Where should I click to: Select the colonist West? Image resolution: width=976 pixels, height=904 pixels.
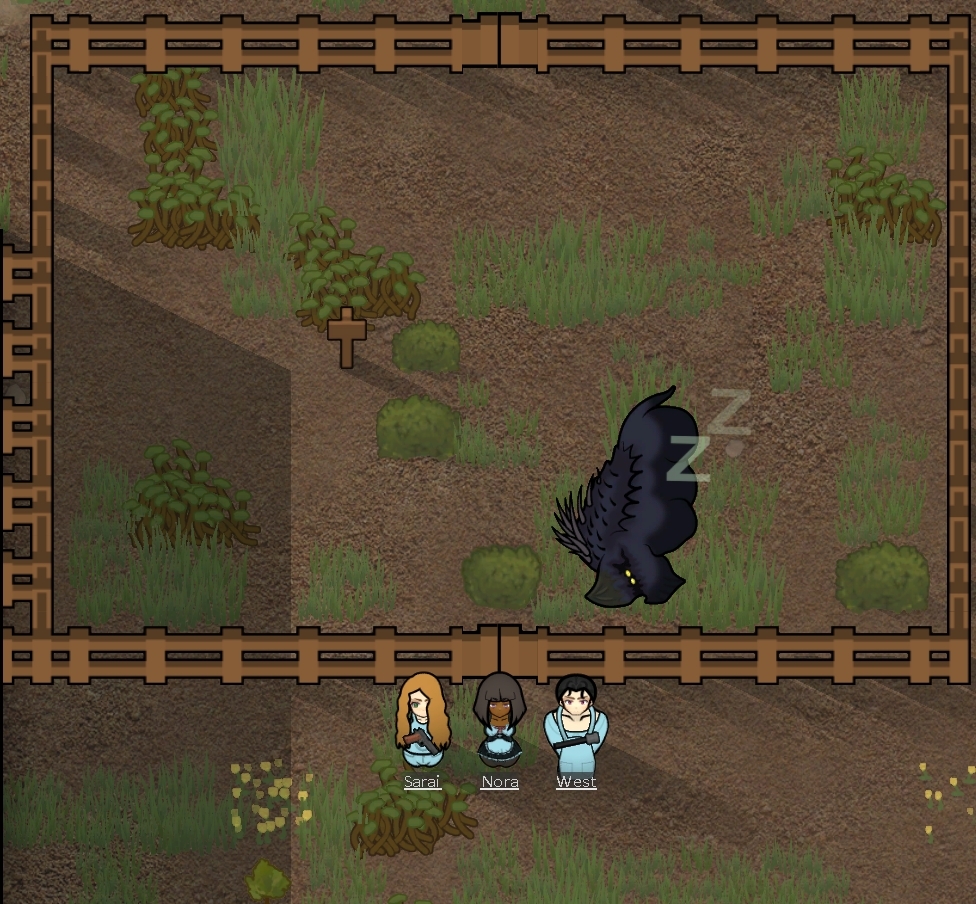coord(576,723)
